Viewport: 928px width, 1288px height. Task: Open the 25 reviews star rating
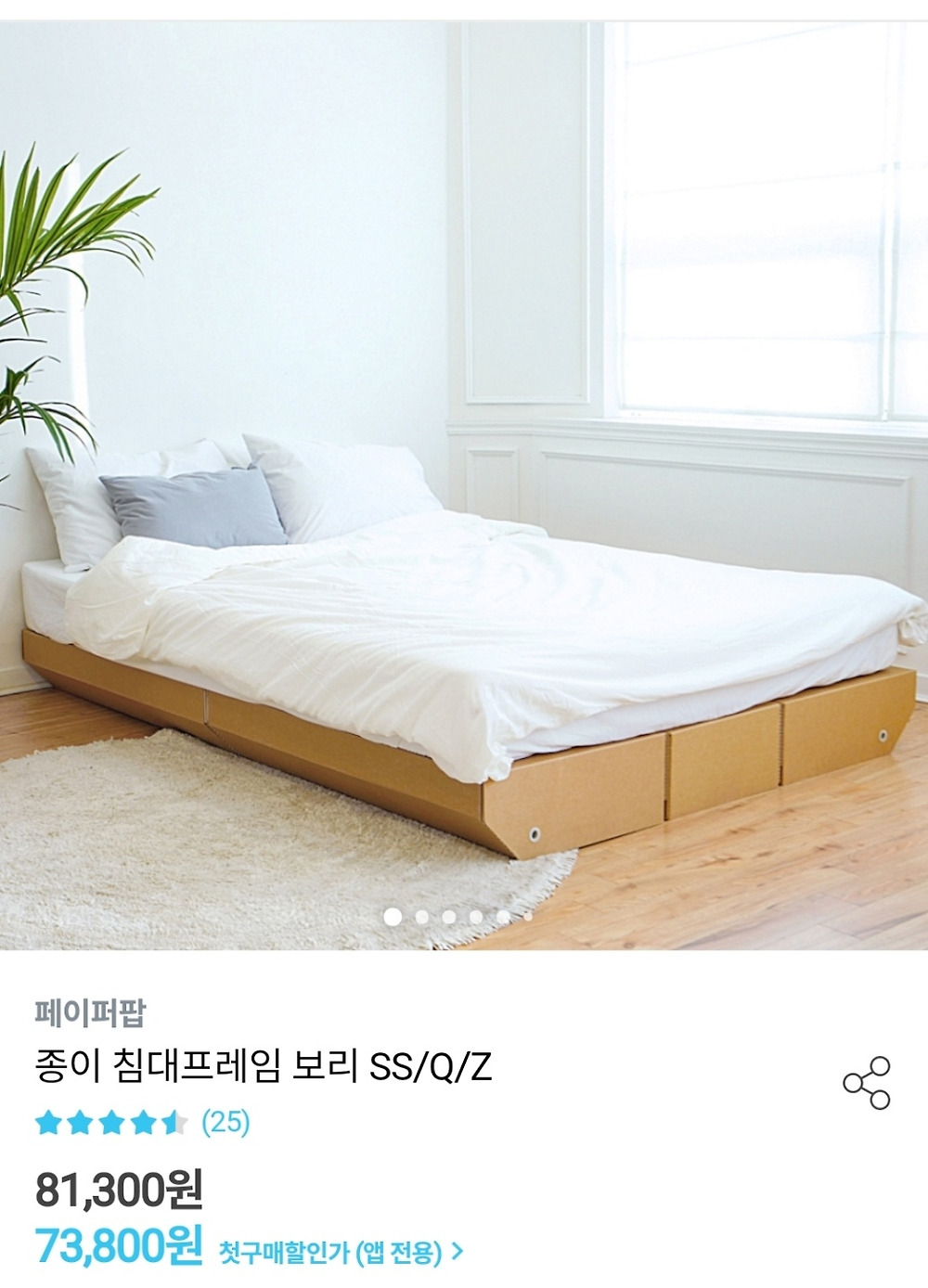tap(142, 1123)
